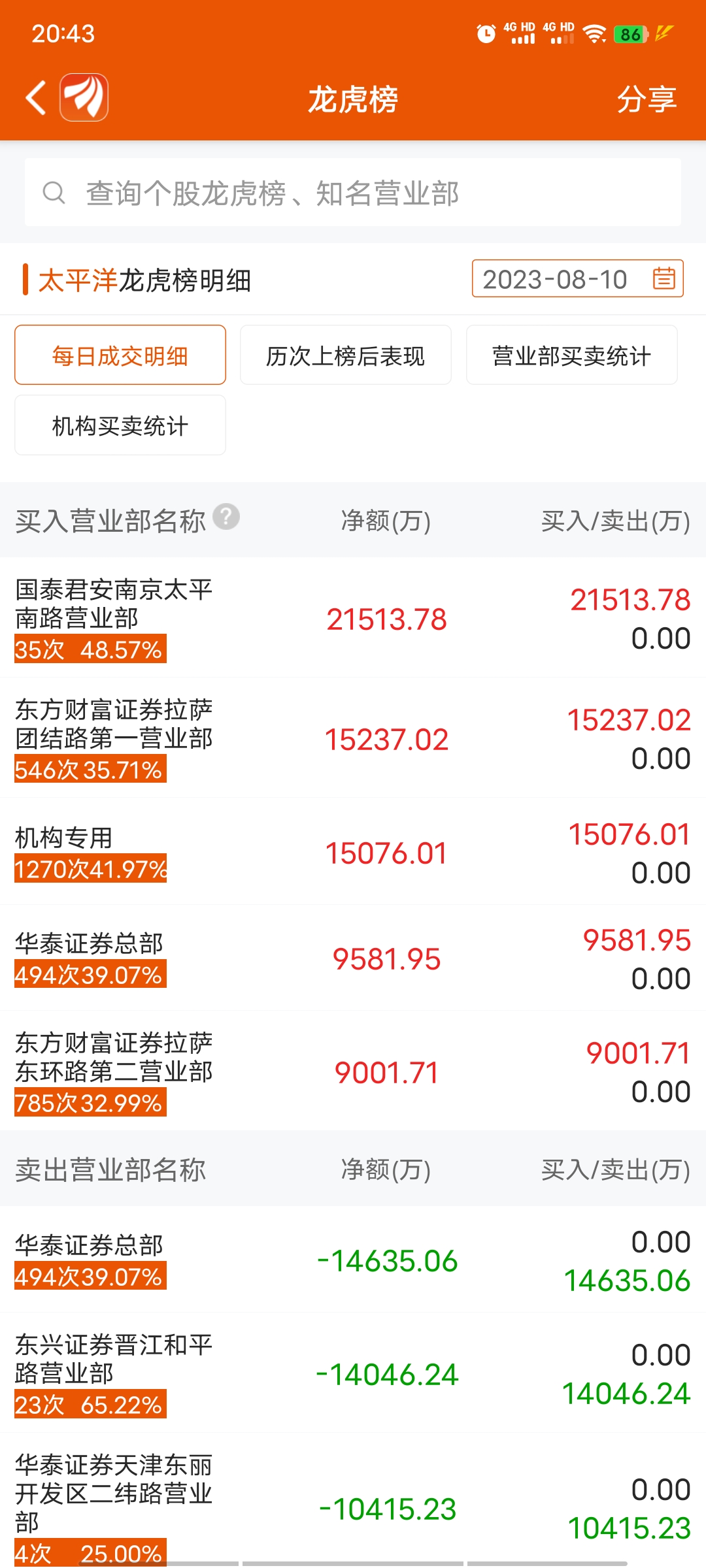Open 东方财富证券拉萨东环路第二营业部 row
Image resolution: width=706 pixels, height=1568 pixels.
click(353, 1071)
